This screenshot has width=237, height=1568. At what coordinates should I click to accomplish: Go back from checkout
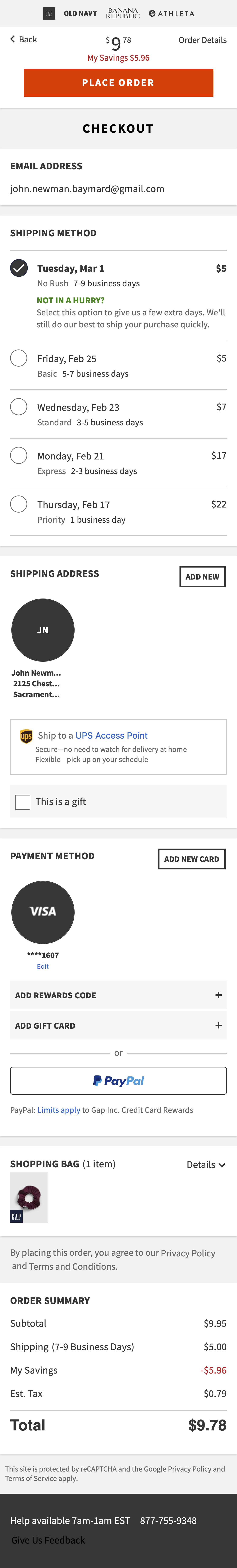coord(23,40)
